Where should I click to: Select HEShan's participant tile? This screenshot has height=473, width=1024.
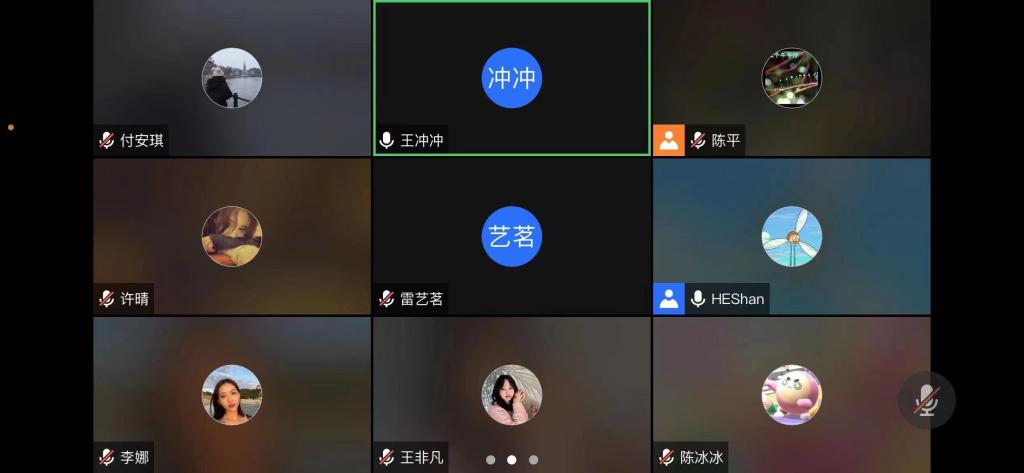[791, 236]
